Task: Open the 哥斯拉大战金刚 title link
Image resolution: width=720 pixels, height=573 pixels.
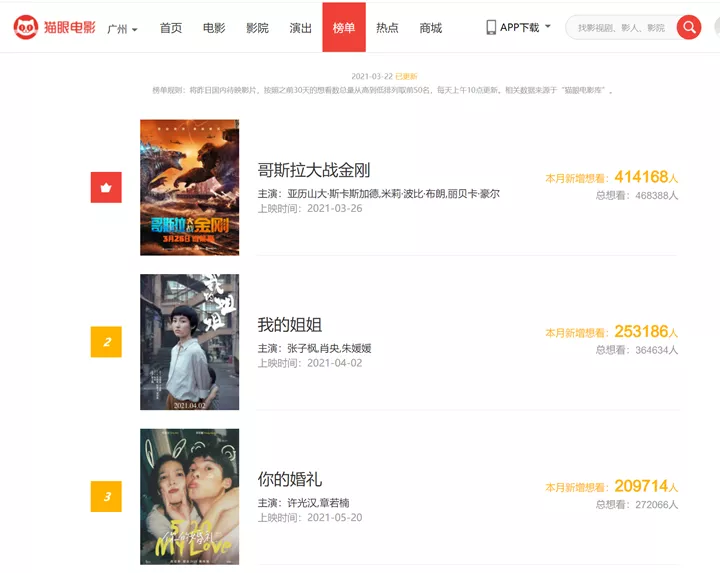Action: (x=314, y=170)
